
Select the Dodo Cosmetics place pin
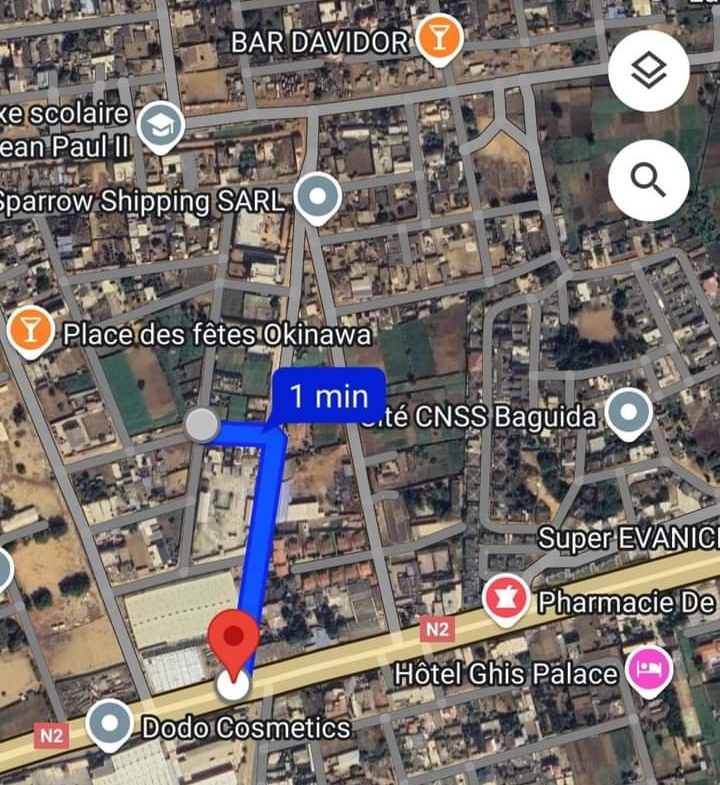point(110,724)
